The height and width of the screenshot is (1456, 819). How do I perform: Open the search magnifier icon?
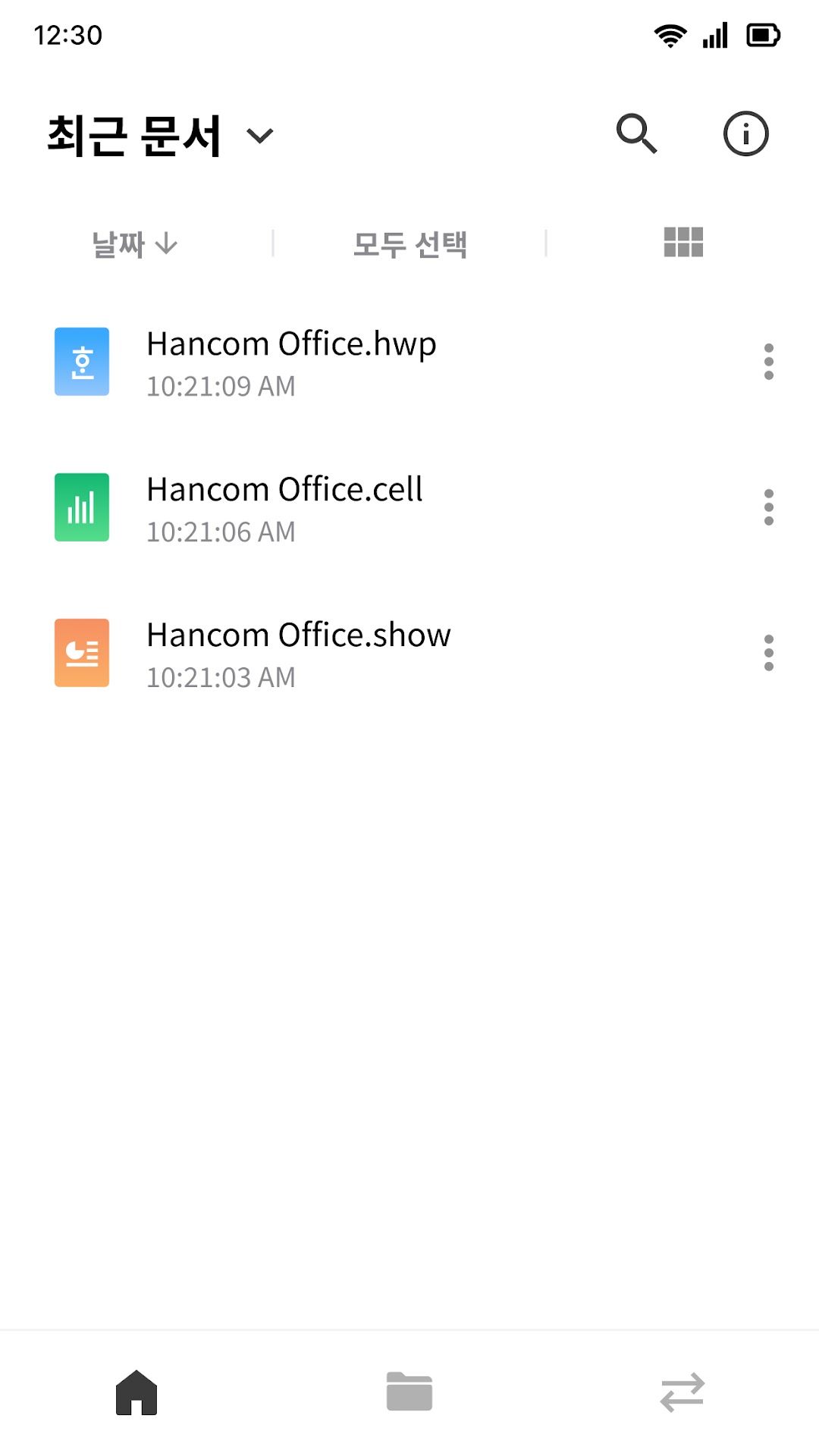(x=636, y=134)
